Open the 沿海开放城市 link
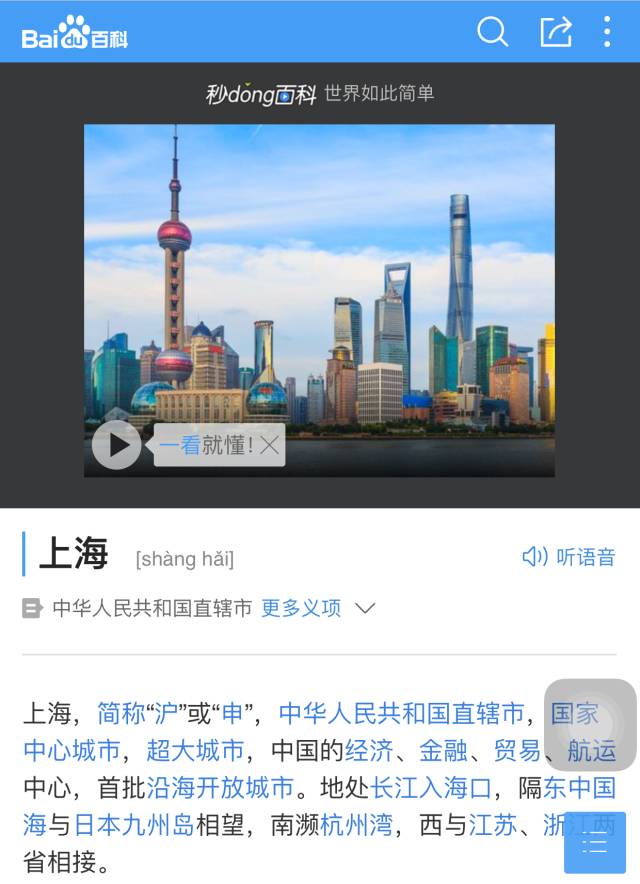Screen dimensions: 640x884 (220, 787)
